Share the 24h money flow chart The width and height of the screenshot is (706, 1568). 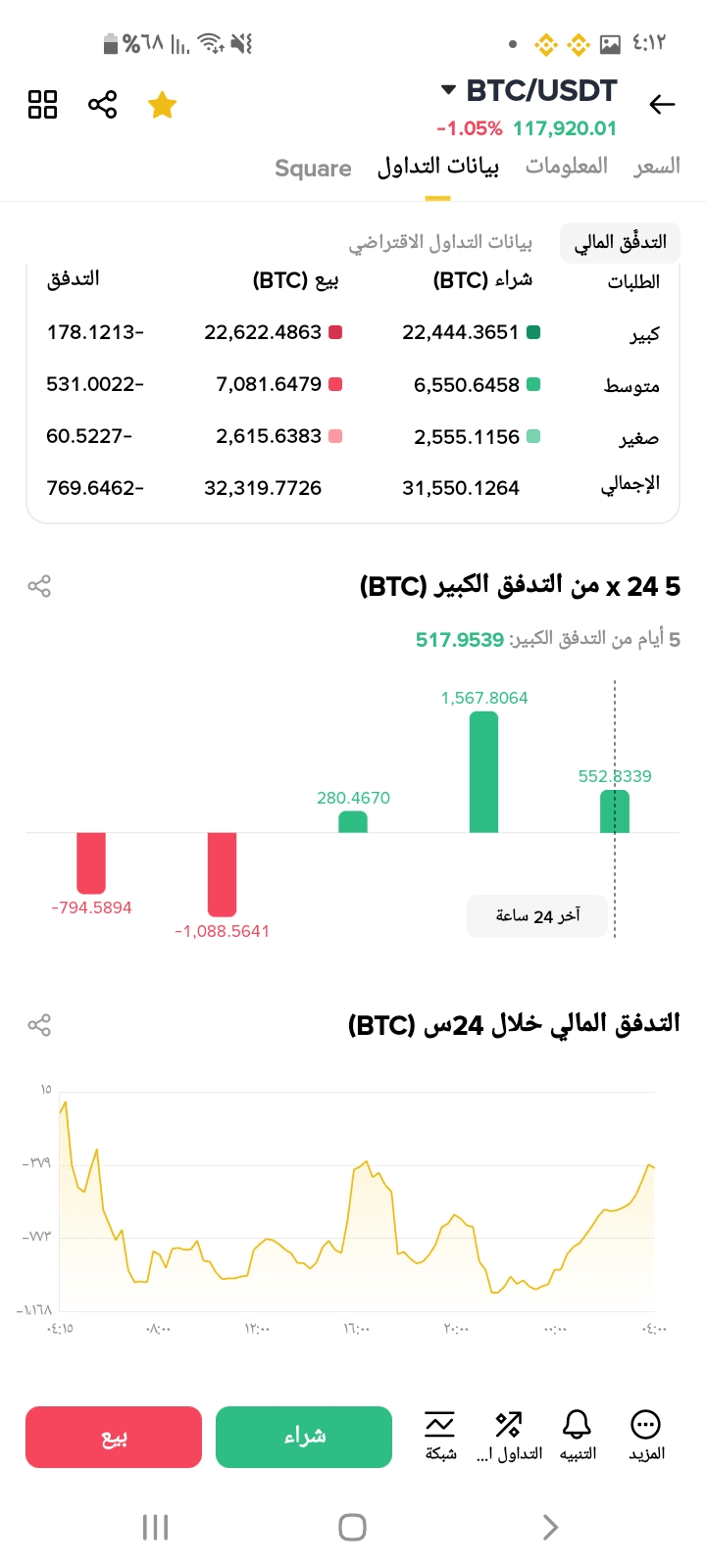[x=39, y=1025]
